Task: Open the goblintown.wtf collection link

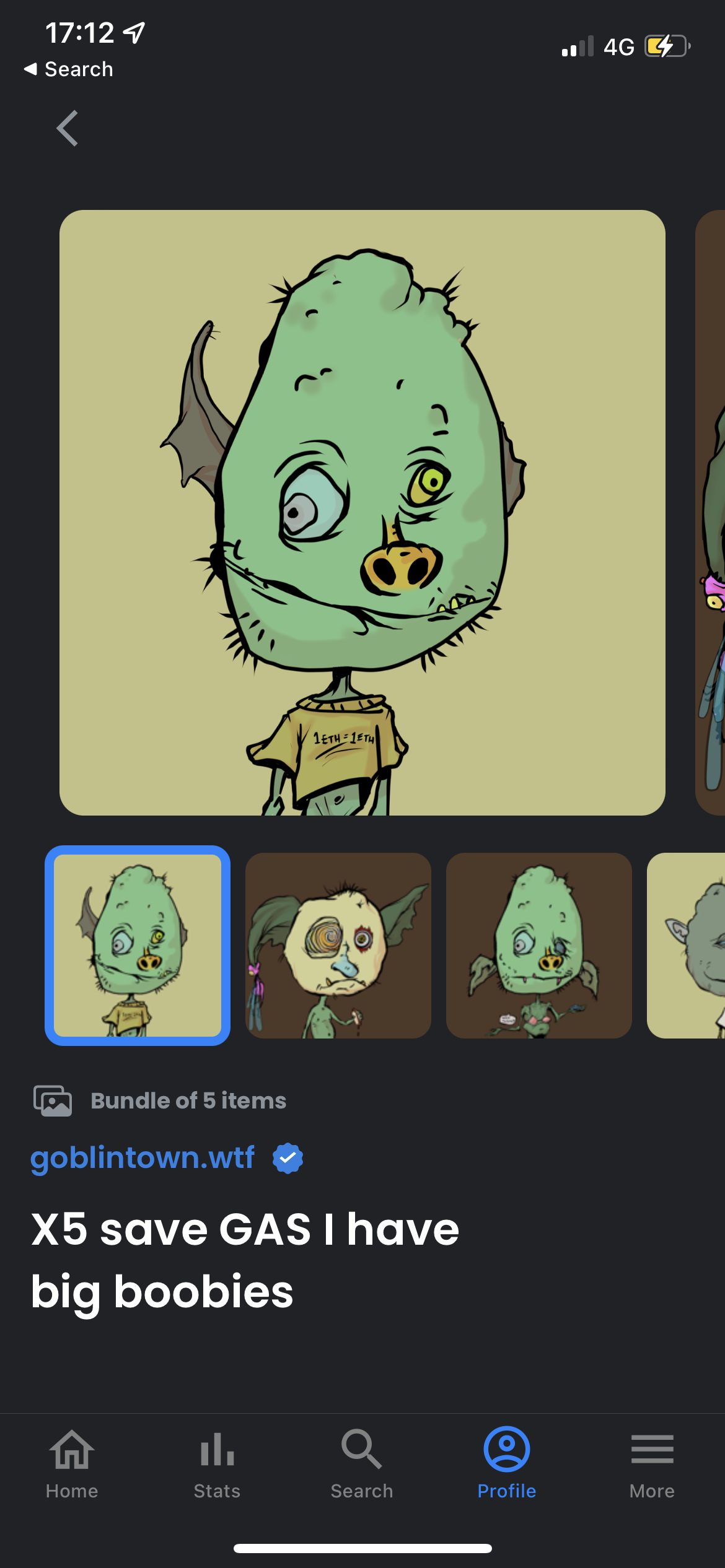Action: [143, 1157]
